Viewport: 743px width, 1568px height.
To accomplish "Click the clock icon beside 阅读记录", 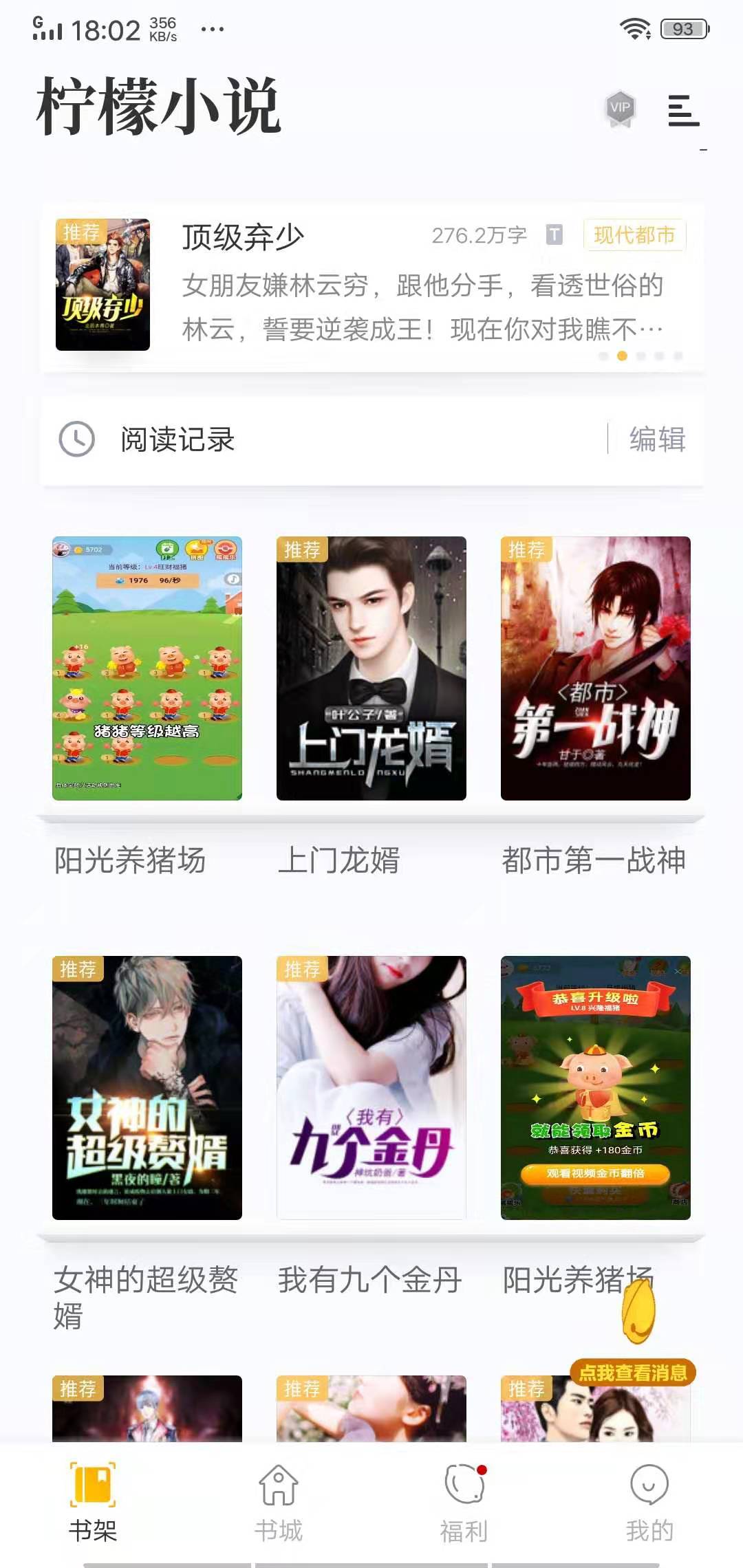I will point(77,440).
